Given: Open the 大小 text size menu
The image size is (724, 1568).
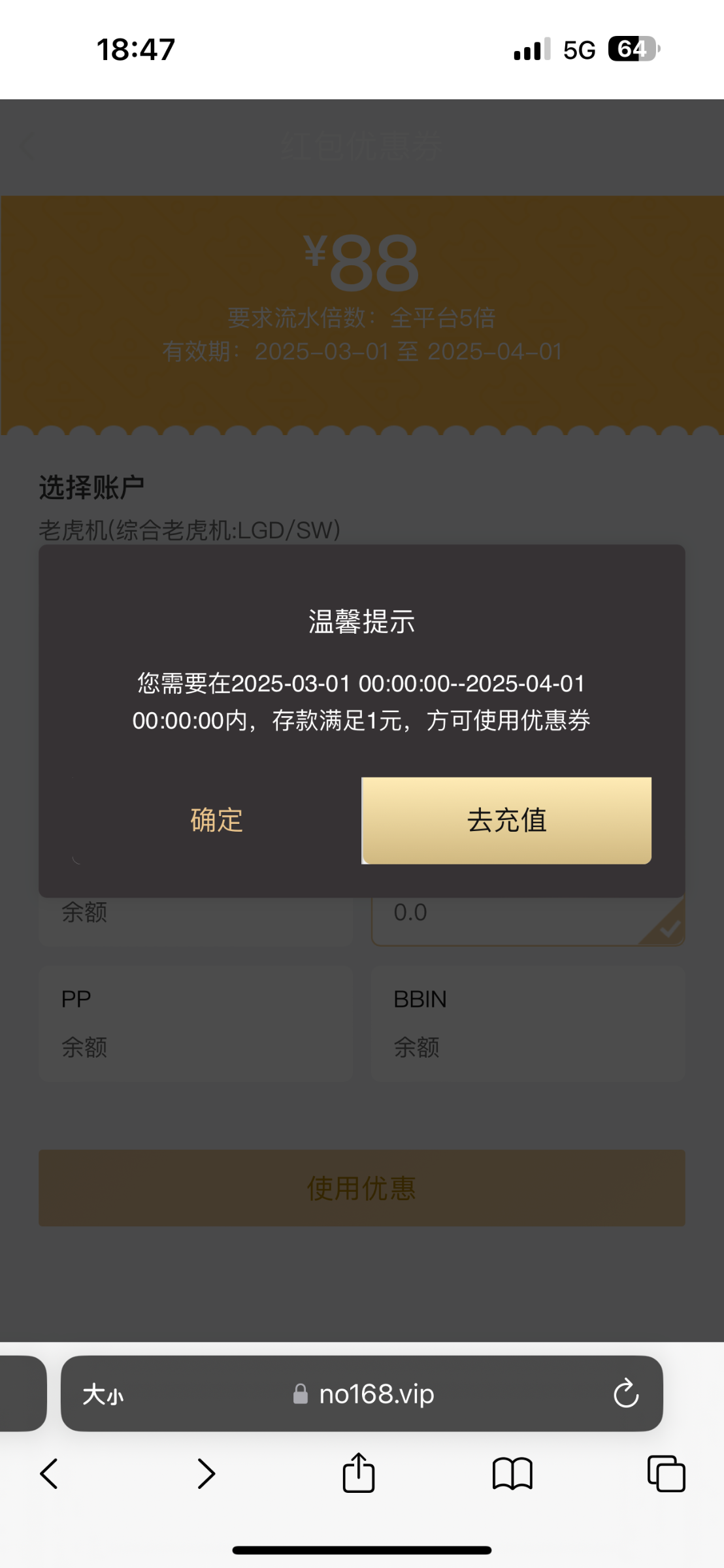Looking at the screenshot, I should (x=103, y=1394).
